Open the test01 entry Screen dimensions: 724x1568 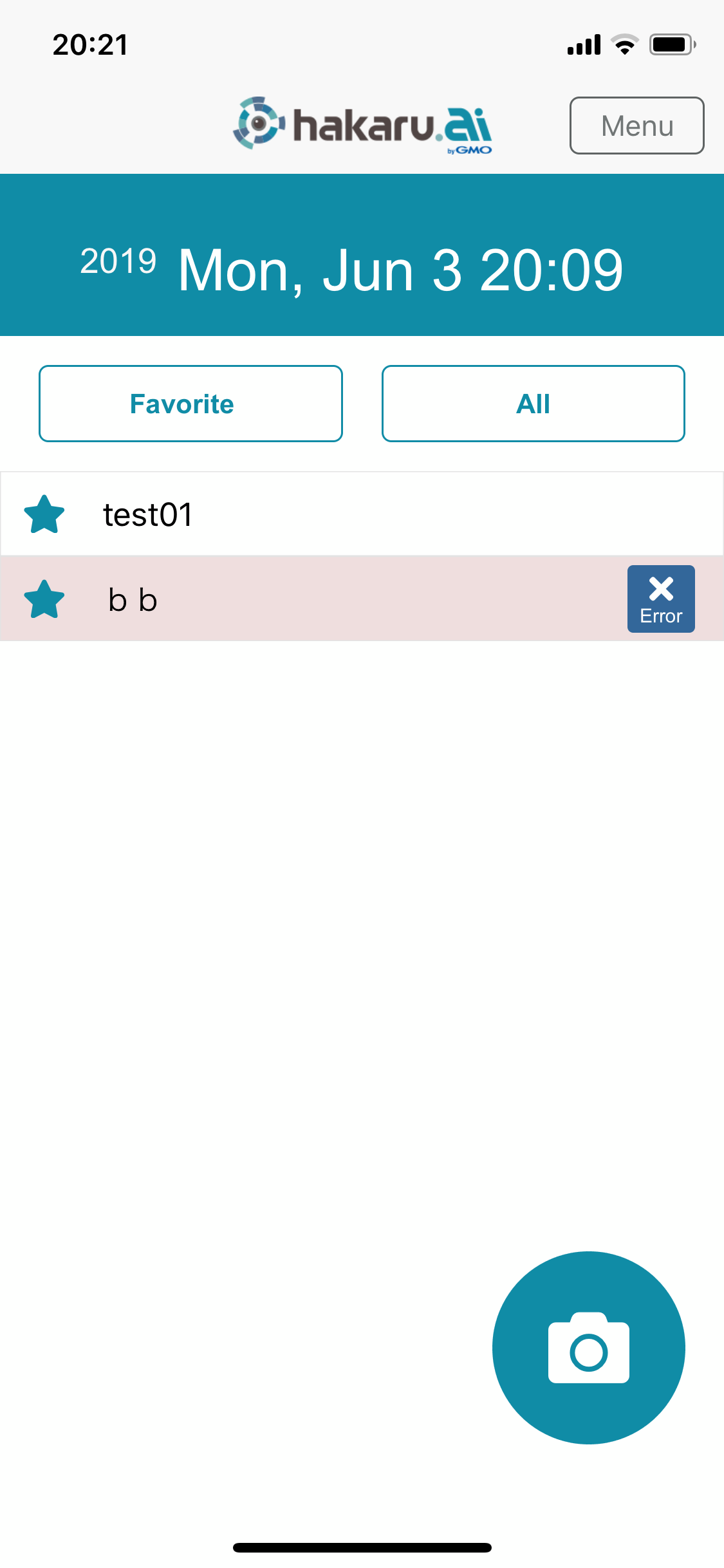[362, 514]
